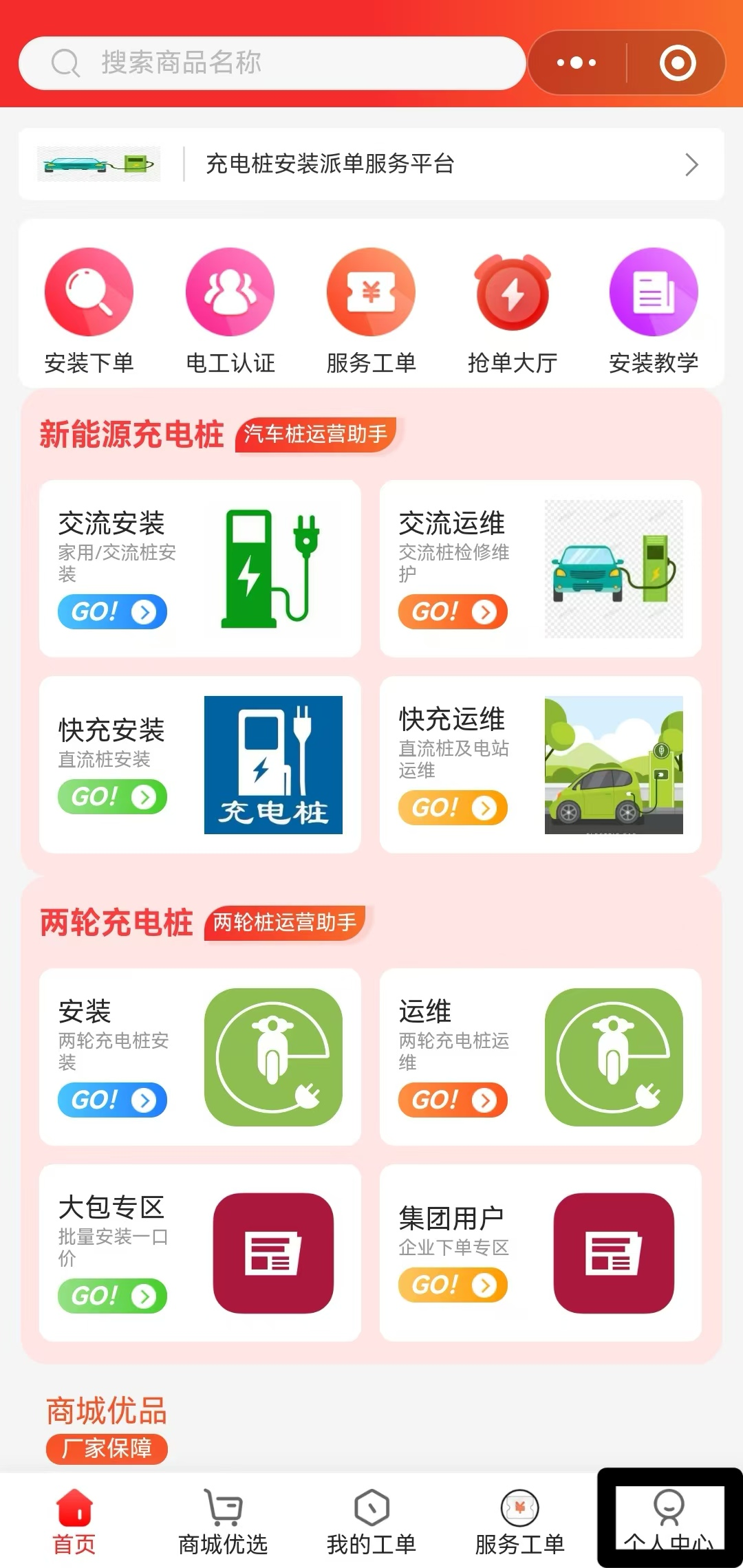Screen dimensions: 743x1568
Task: Tap GO! on the 大包专区 card
Action: tap(112, 1296)
